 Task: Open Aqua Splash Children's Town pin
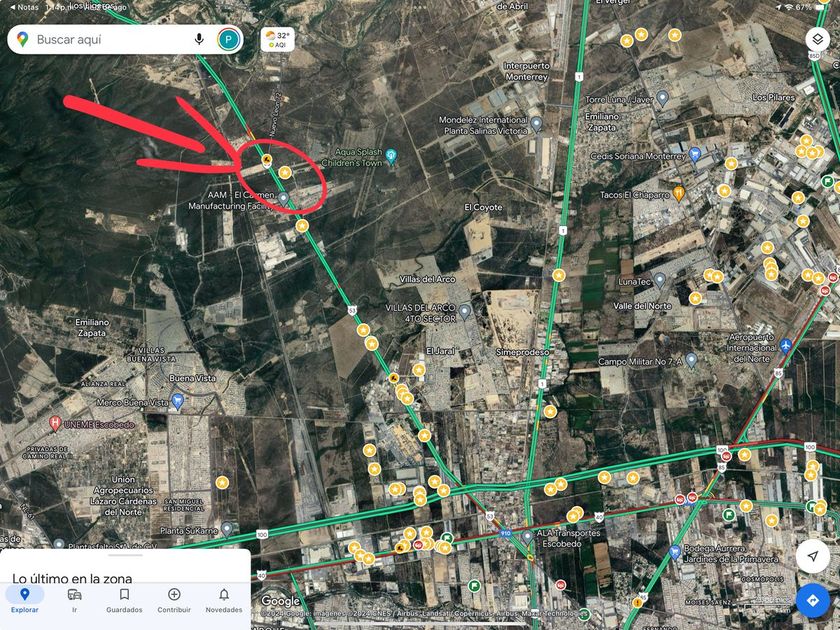point(392,155)
